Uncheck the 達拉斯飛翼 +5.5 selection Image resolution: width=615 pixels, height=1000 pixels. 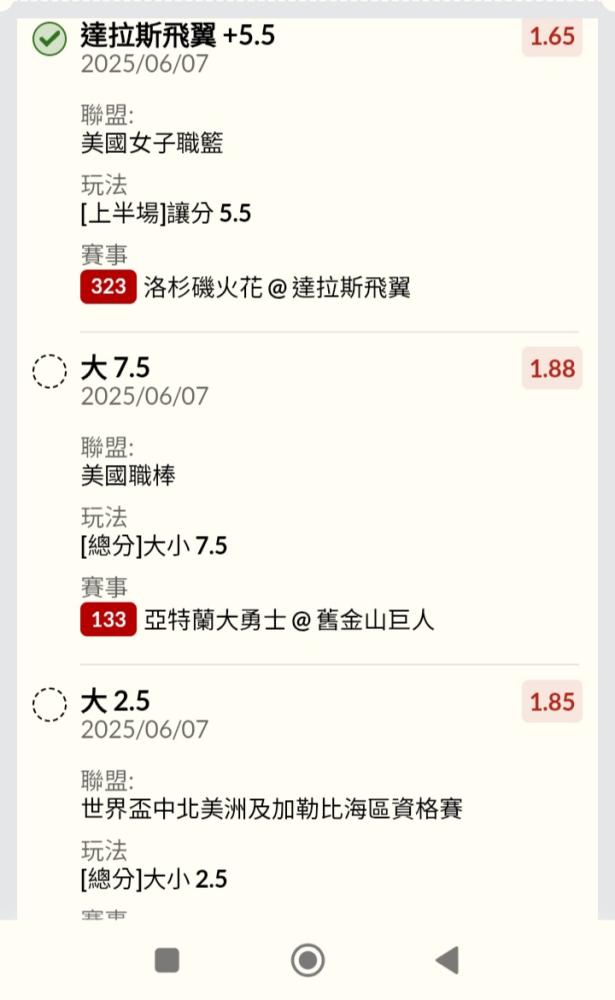pos(49,40)
